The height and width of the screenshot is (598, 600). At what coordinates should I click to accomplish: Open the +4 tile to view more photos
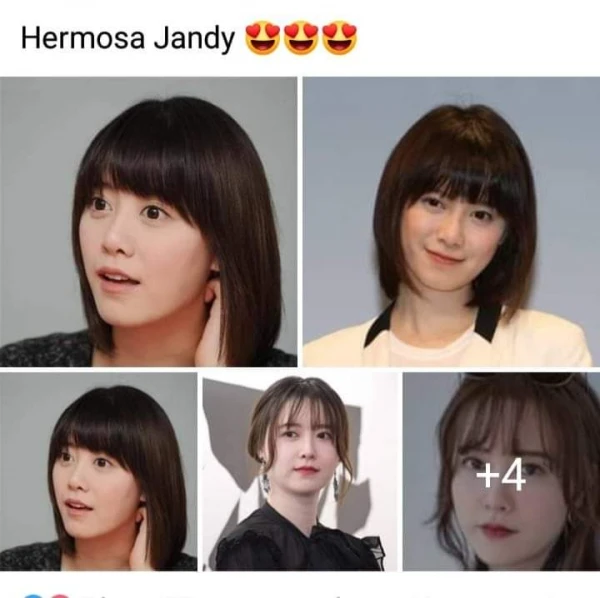pos(501,472)
